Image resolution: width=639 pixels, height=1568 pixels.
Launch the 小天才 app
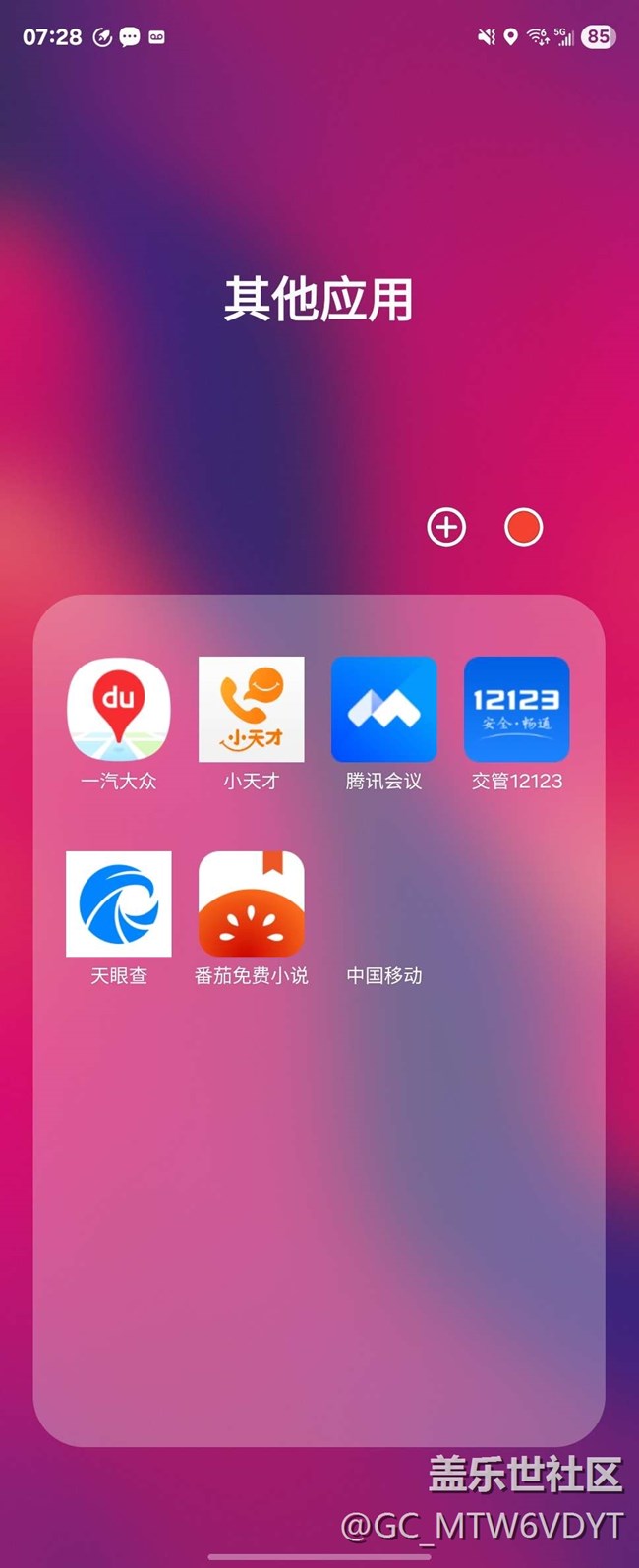click(x=252, y=710)
